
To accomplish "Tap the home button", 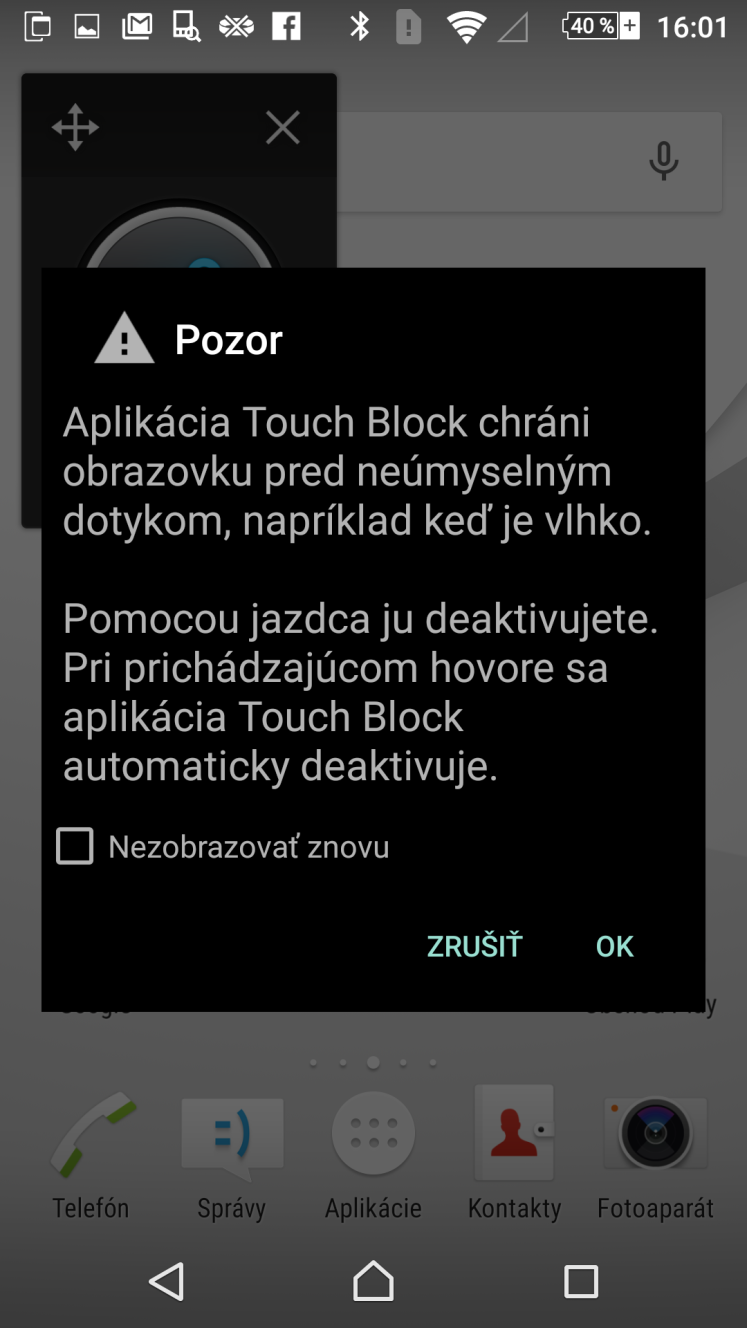I will [373, 1281].
